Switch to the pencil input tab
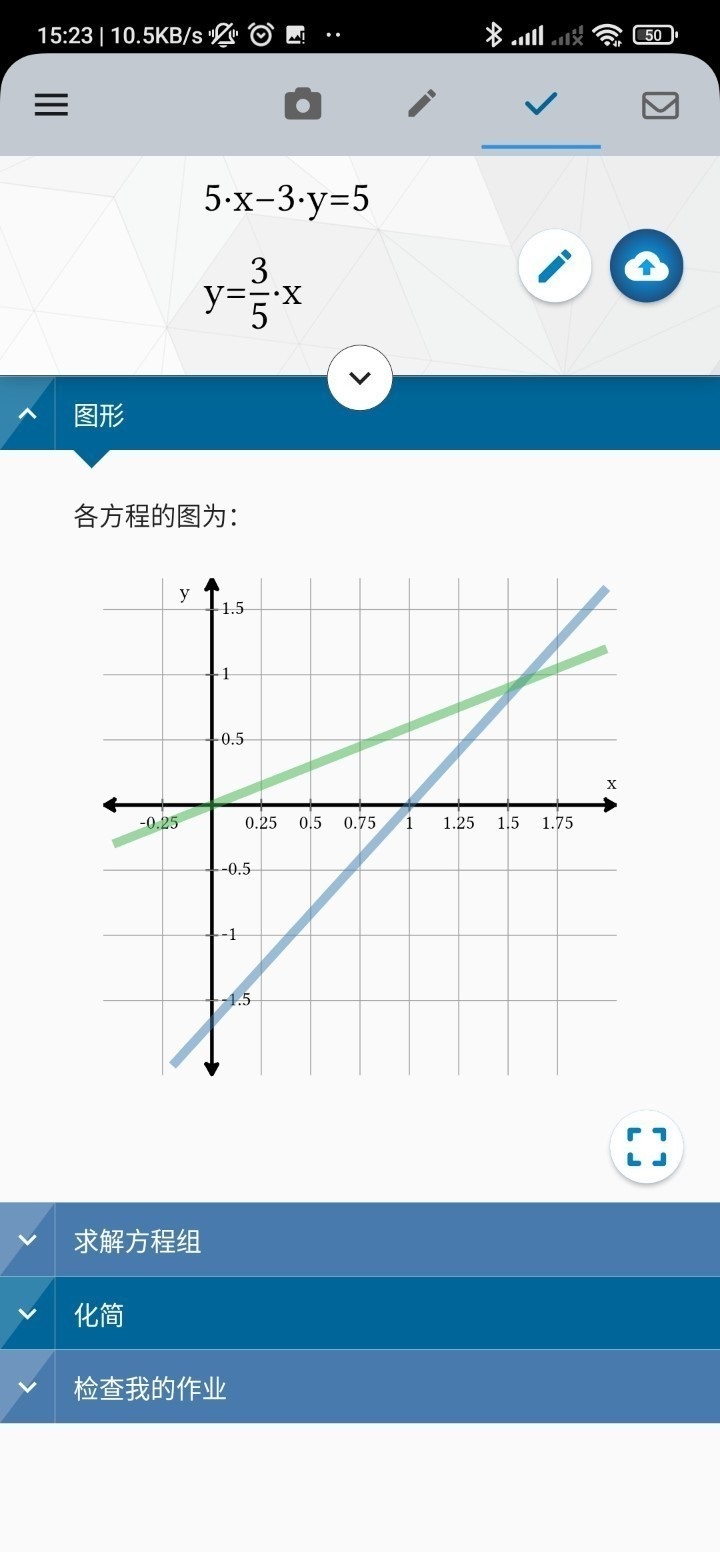The image size is (720, 1552). tap(422, 104)
